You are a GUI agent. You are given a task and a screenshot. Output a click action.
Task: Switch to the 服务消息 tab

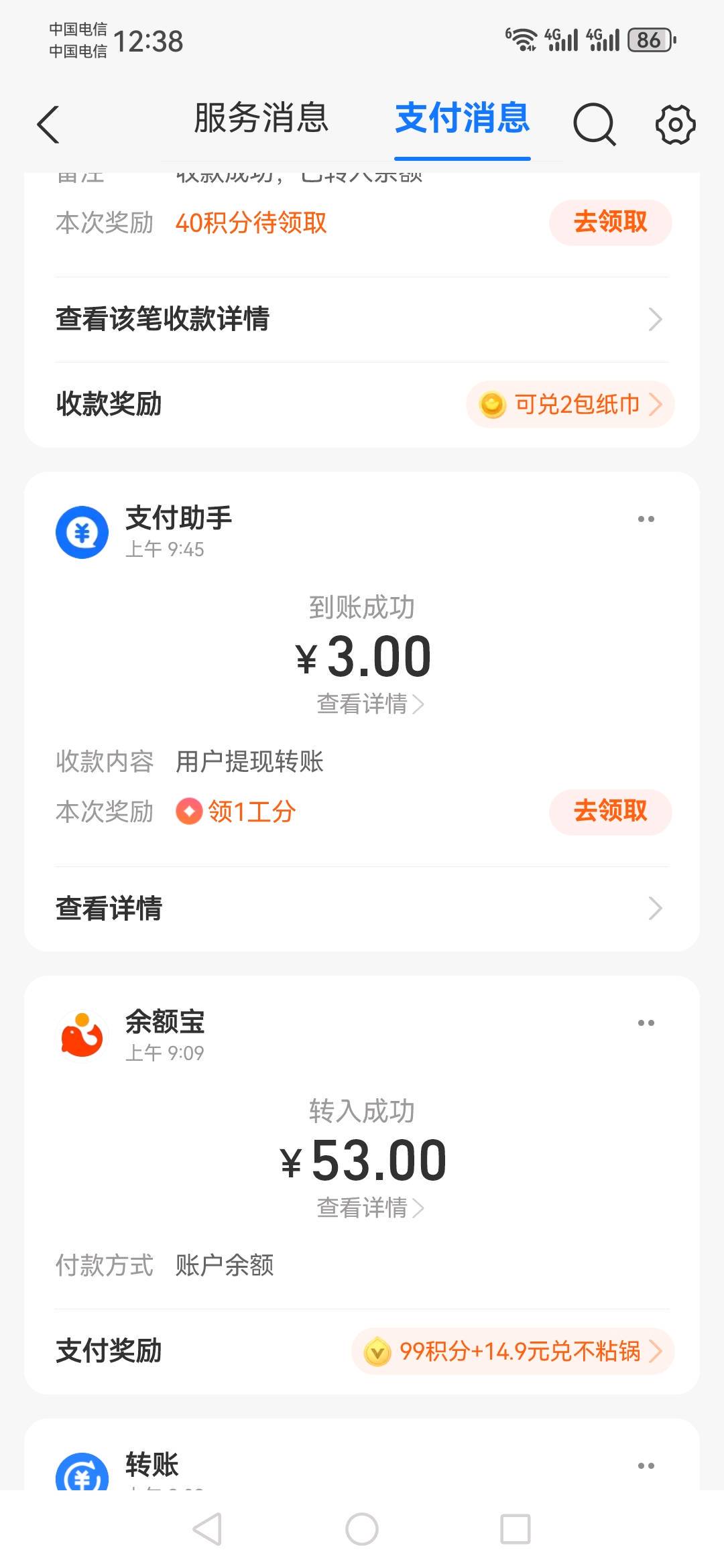[261, 118]
